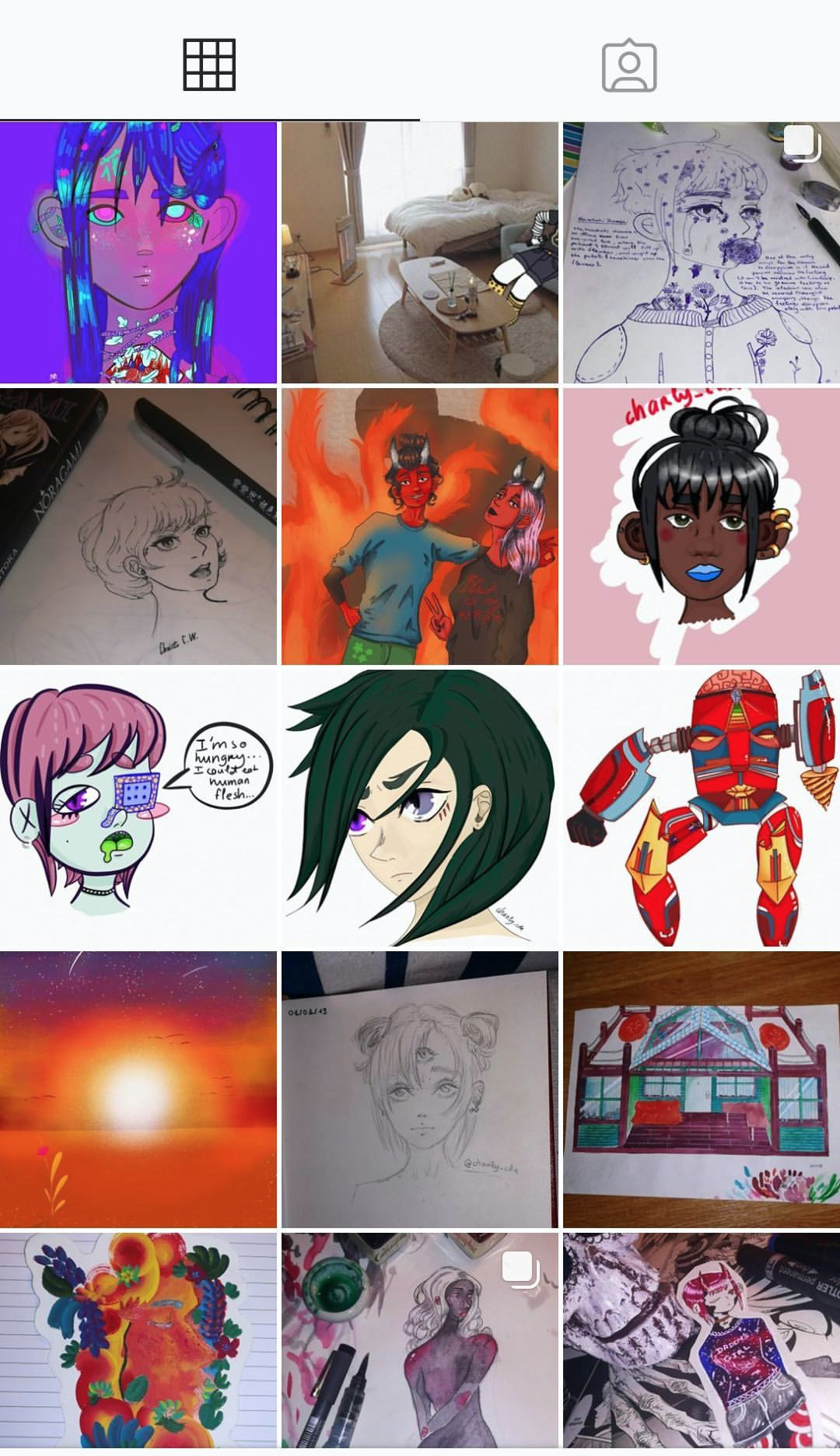840x1456 pixels.
Task: Open the bedroom photo post
Action: 419,253
